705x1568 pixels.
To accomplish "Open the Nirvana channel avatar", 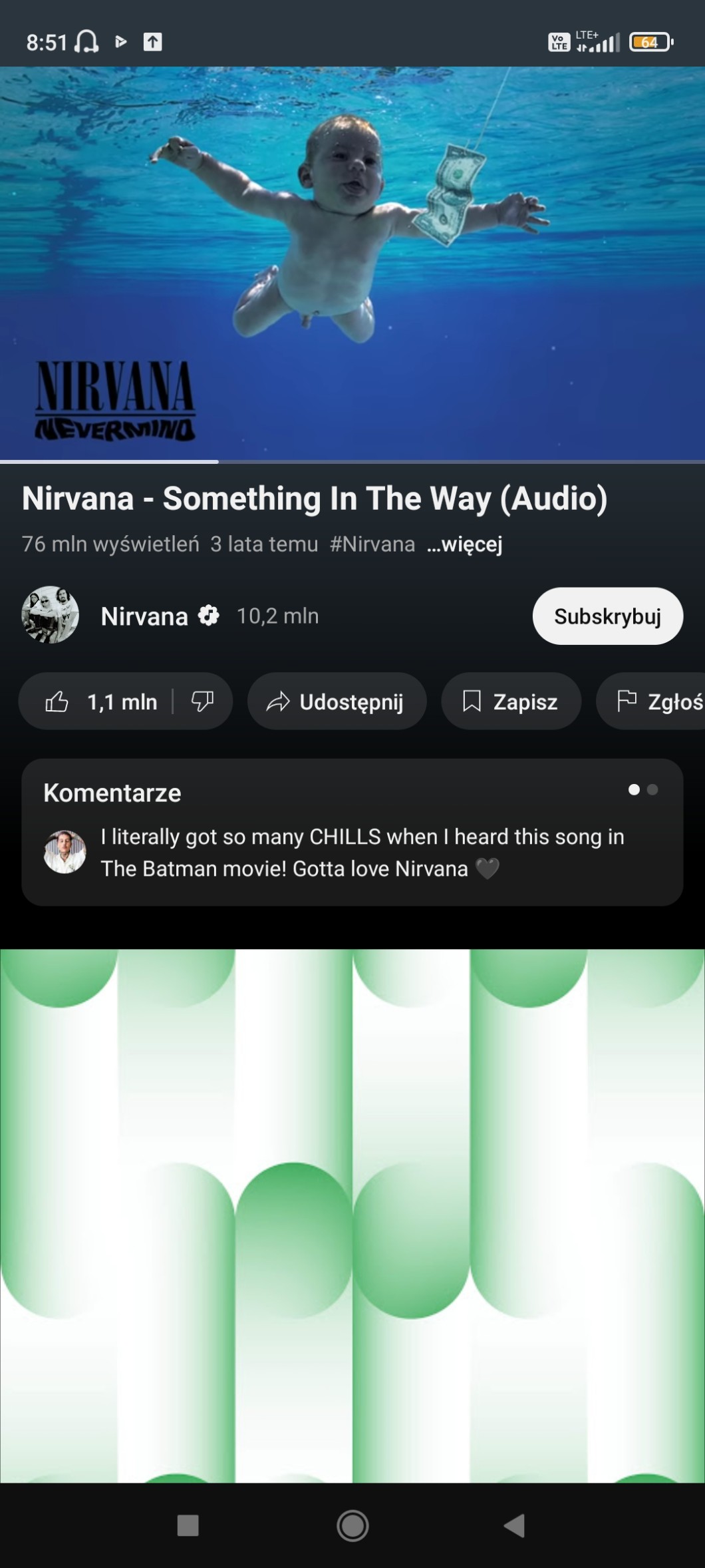I will (x=51, y=615).
